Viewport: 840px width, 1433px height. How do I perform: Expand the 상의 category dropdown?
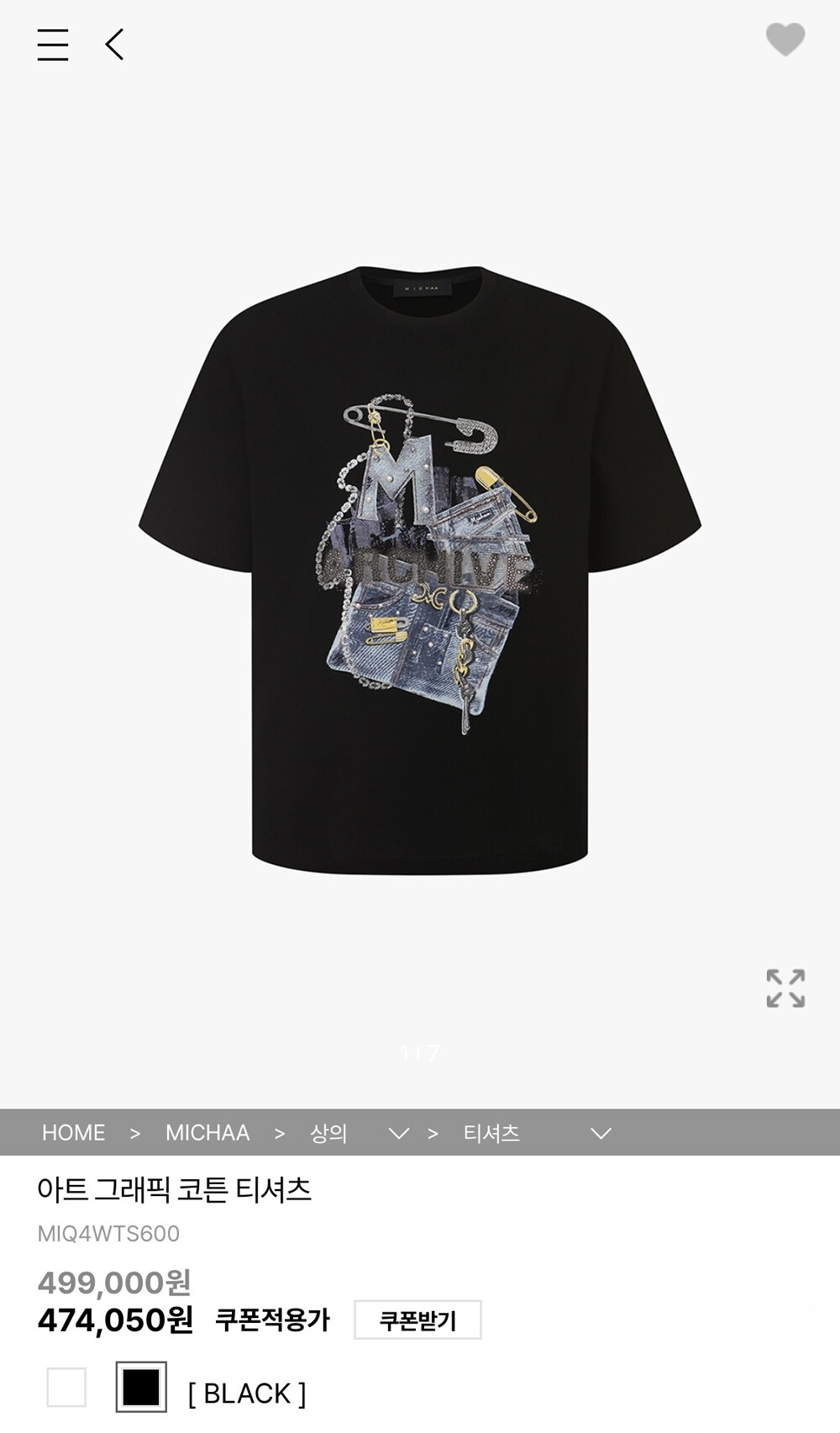click(x=398, y=1134)
